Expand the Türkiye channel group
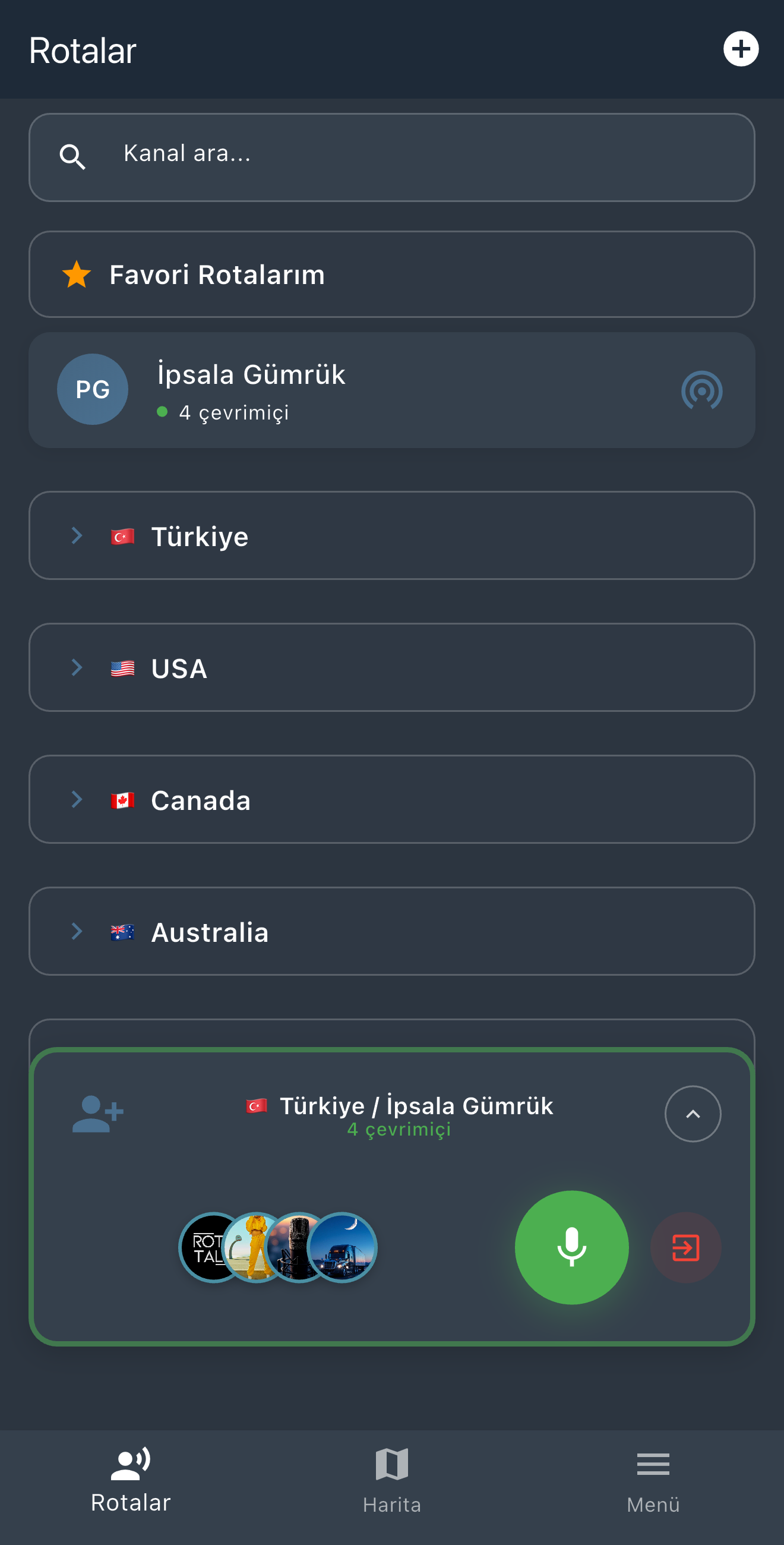 [x=392, y=535]
